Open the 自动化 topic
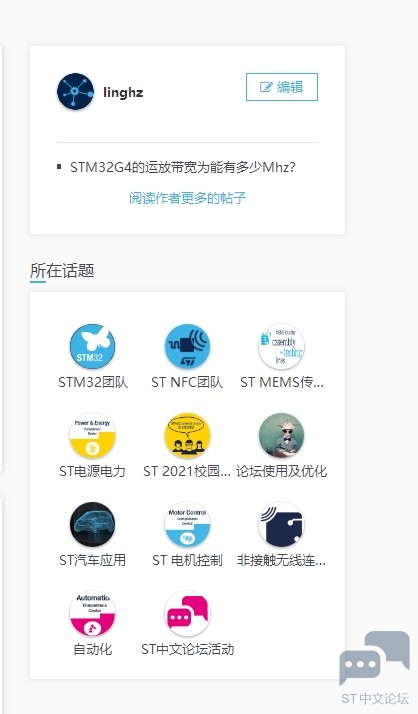This screenshot has width=418, height=714. point(92,624)
